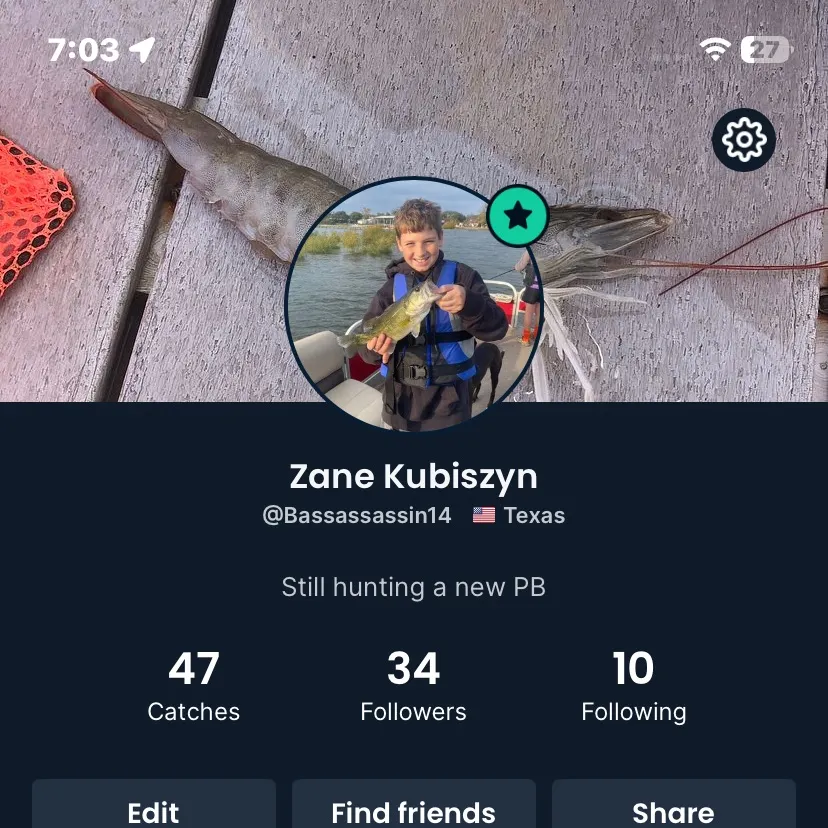This screenshot has height=828, width=828.
Task: Share this profile
Action: [x=673, y=806]
